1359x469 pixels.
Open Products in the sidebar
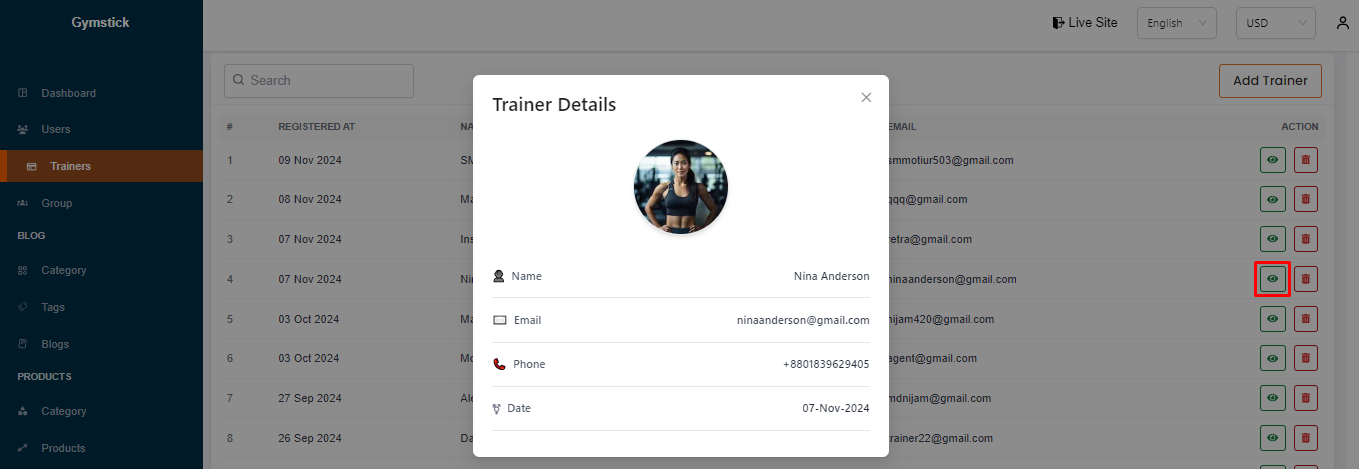point(63,448)
